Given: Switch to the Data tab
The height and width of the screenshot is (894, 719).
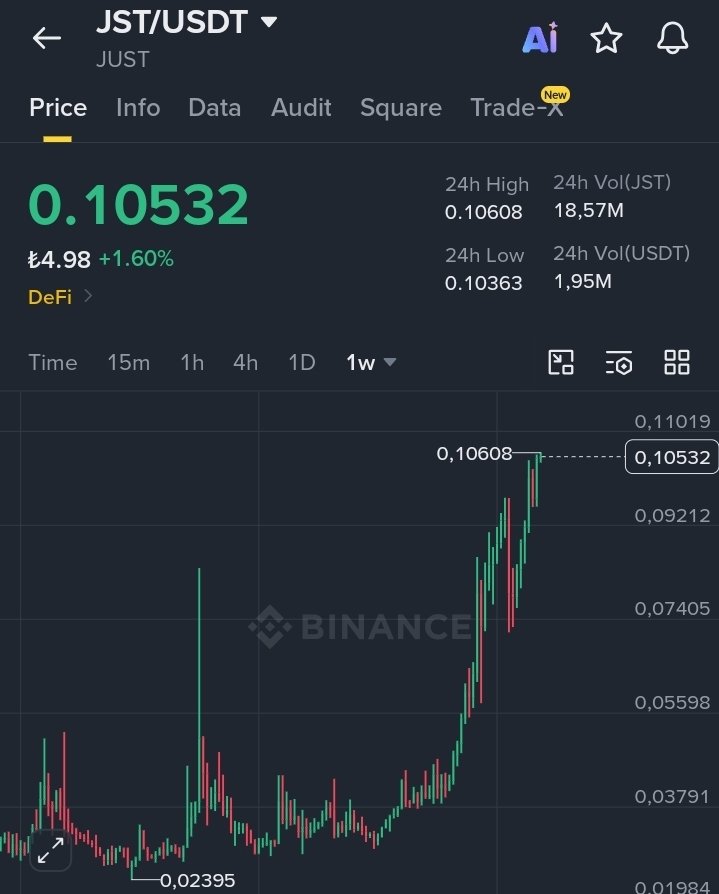Looking at the screenshot, I should (x=214, y=108).
